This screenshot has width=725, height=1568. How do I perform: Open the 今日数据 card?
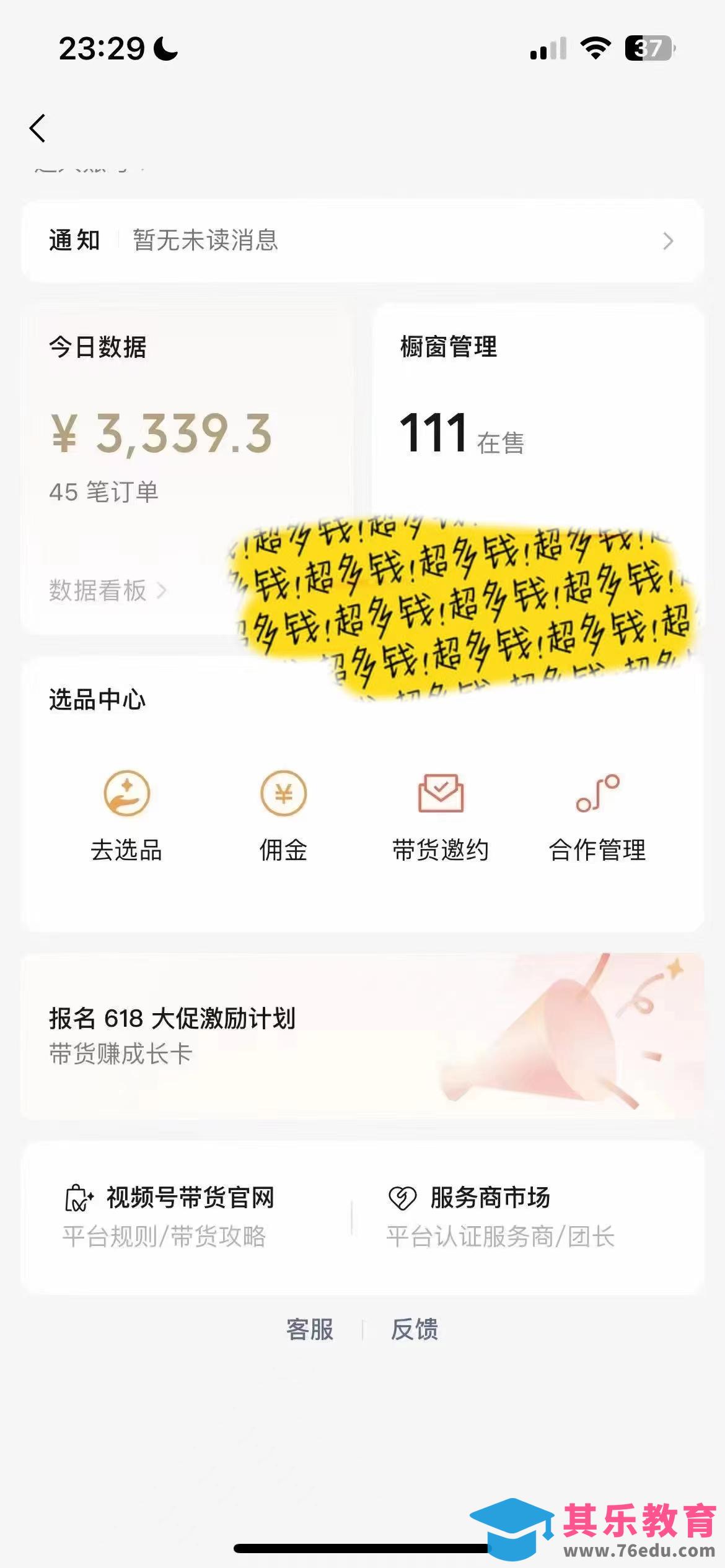(161, 433)
